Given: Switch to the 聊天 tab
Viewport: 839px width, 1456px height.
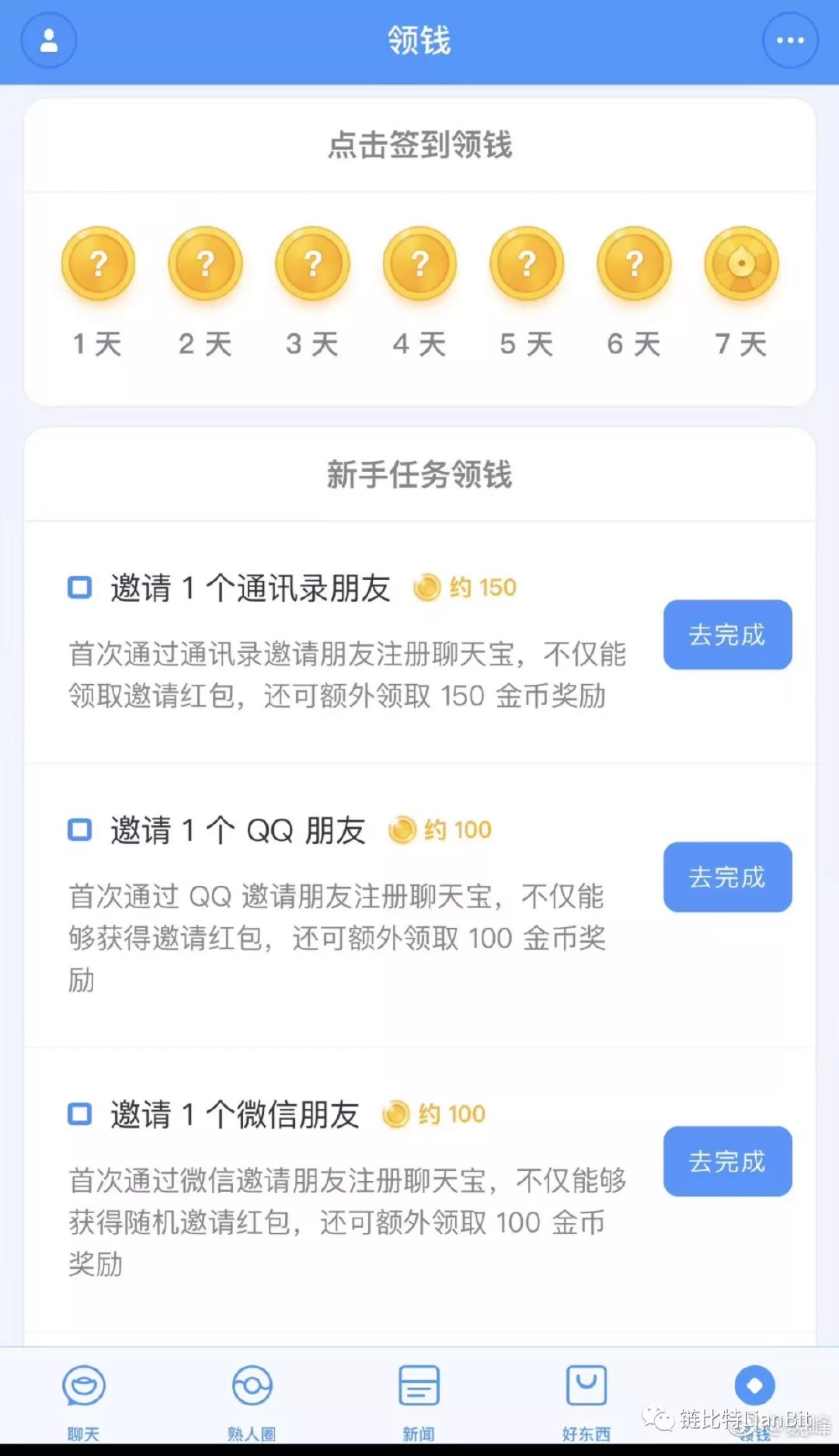Looking at the screenshot, I should [x=83, y=1402].
